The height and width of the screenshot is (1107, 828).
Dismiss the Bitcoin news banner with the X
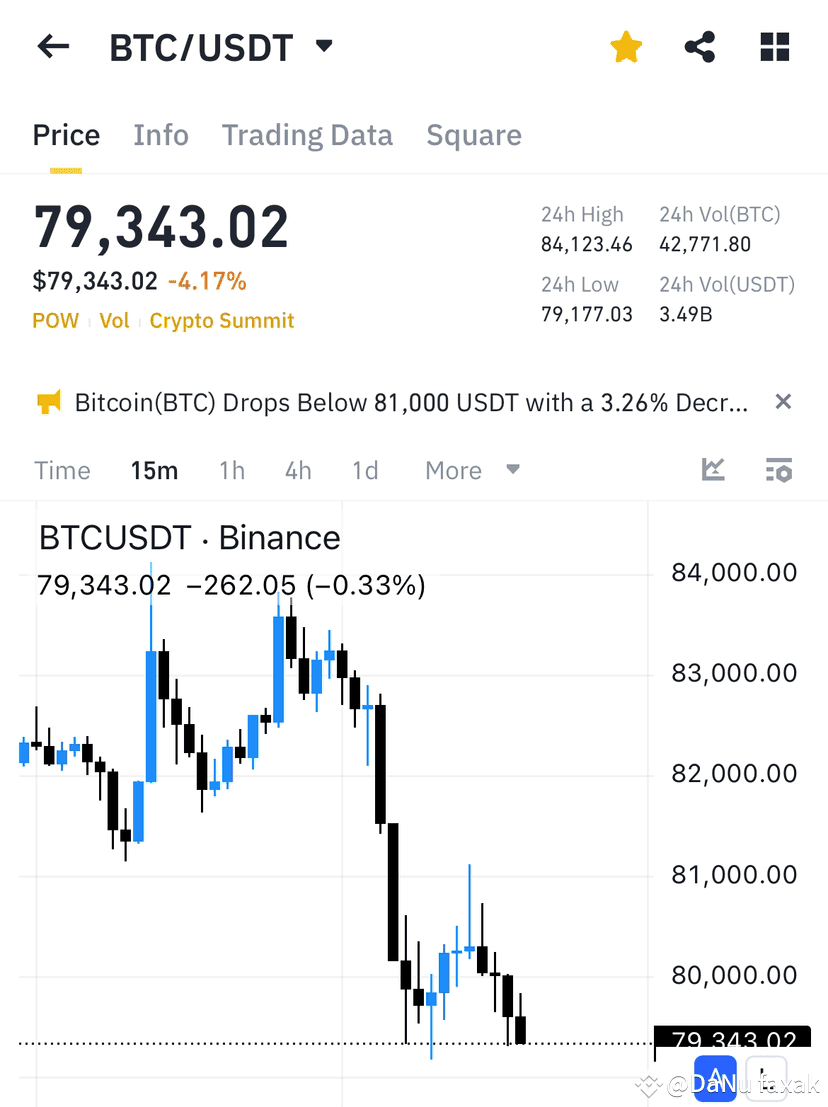coord(783,401)
